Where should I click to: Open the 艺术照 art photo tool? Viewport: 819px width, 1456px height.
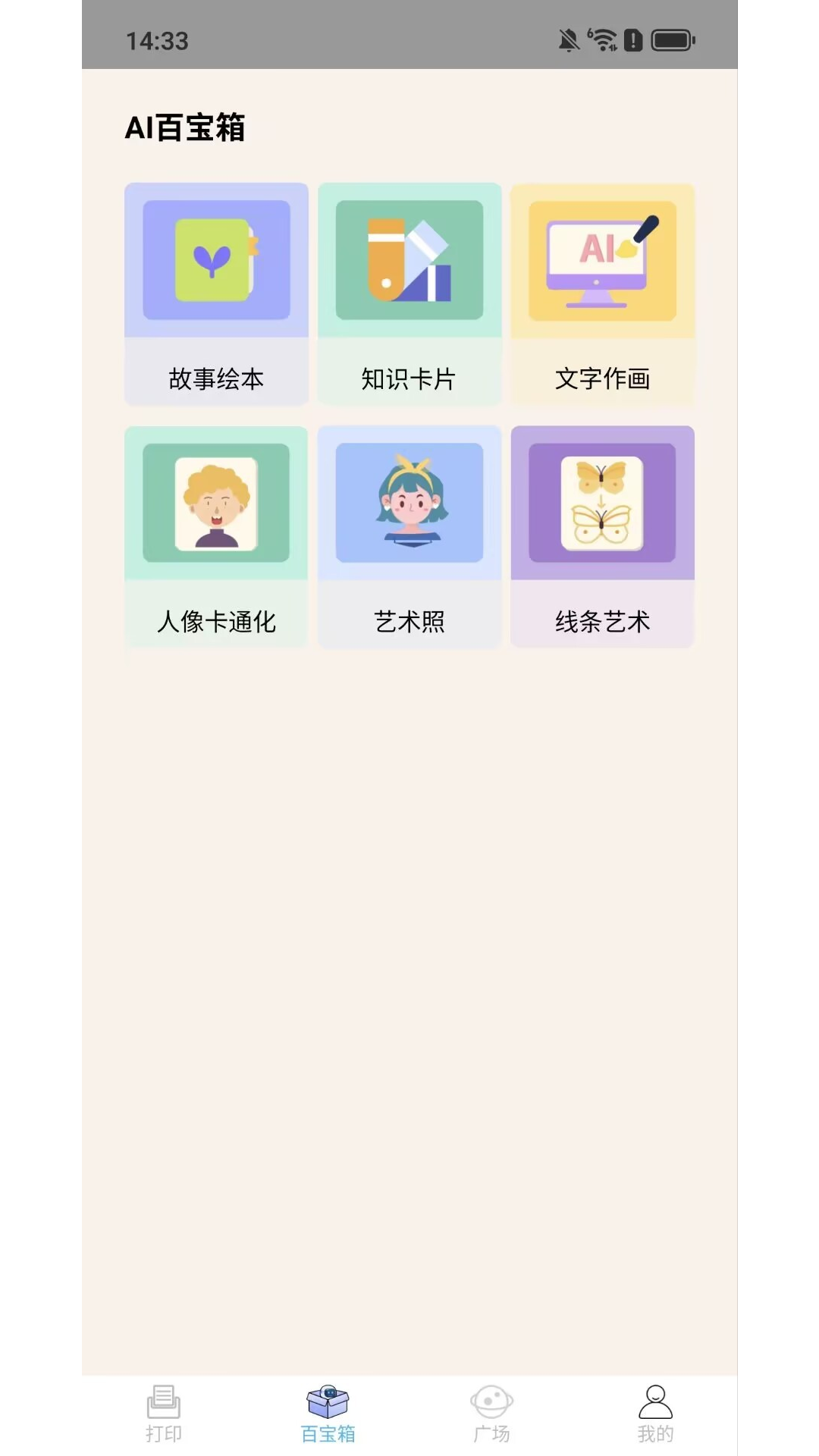tap(409, 537)
